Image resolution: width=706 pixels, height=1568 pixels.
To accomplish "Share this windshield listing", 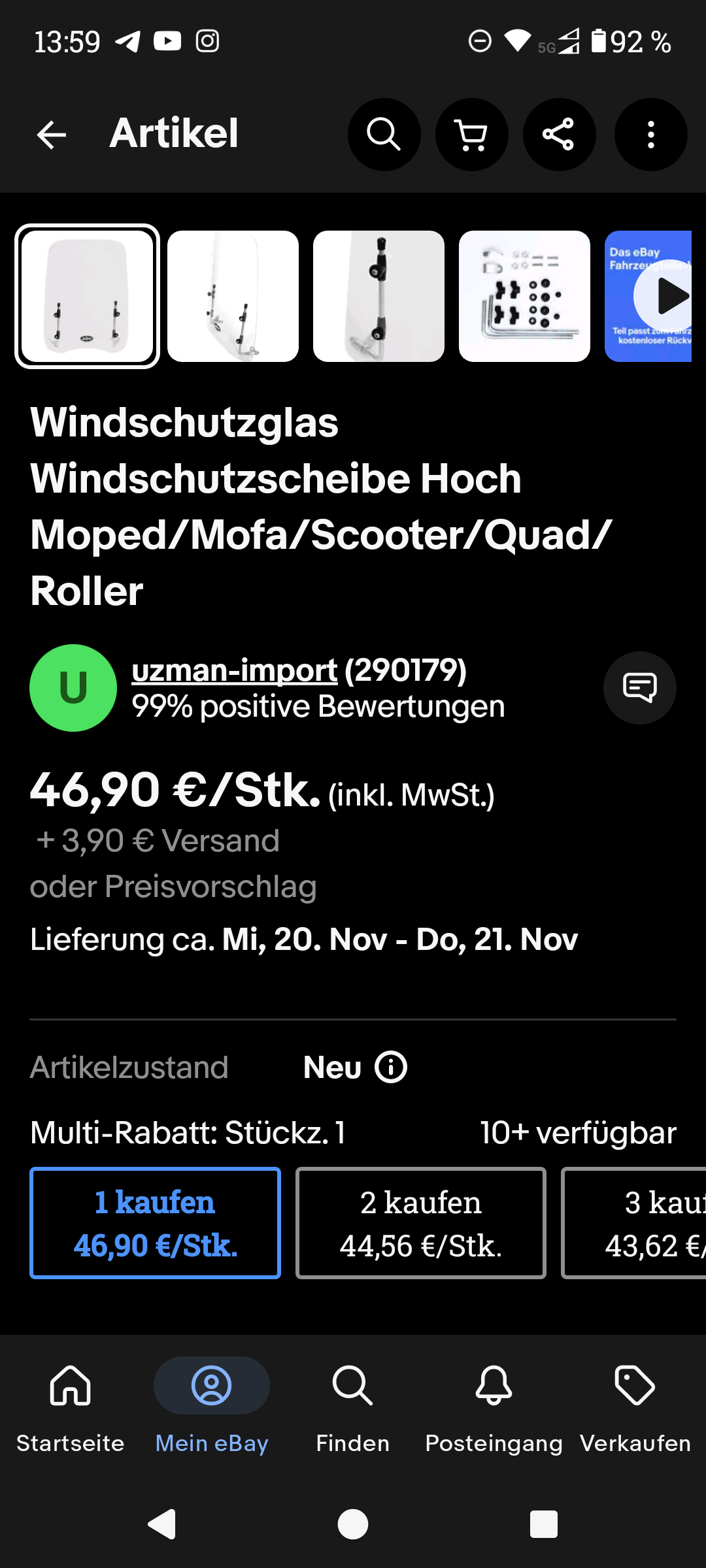I will pyautogui.click(x=559, y=135).
